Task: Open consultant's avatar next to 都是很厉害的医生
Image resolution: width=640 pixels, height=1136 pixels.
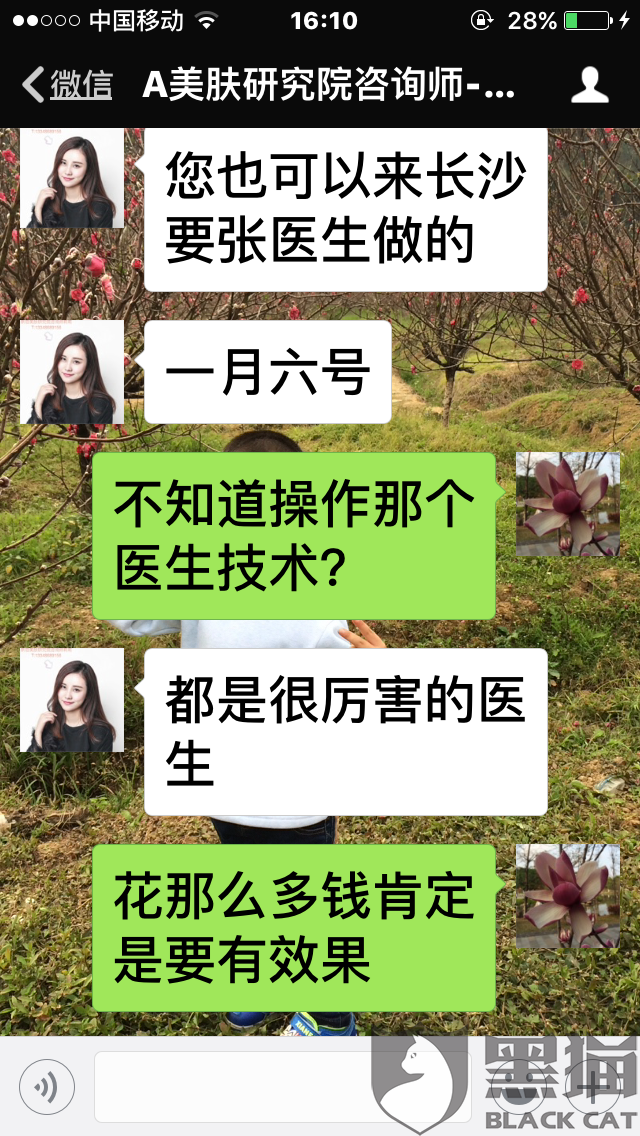Action: pyautogui.click(x=72, y=700)
